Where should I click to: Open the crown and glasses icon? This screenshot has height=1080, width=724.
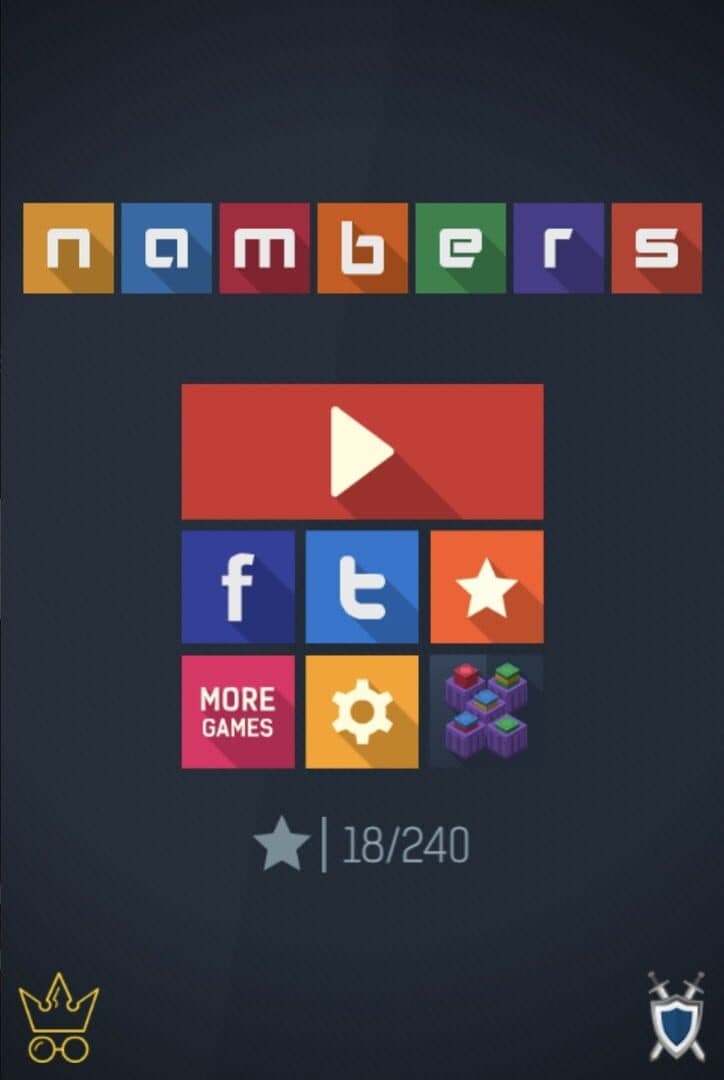[x=59, y=1017]
